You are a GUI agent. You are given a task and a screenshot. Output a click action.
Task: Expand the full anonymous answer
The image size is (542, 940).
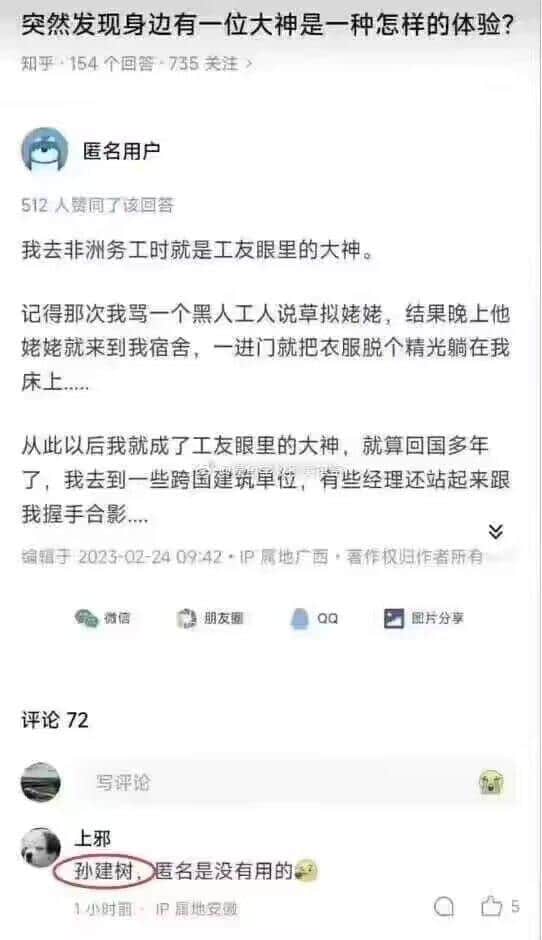click(495, 531)
